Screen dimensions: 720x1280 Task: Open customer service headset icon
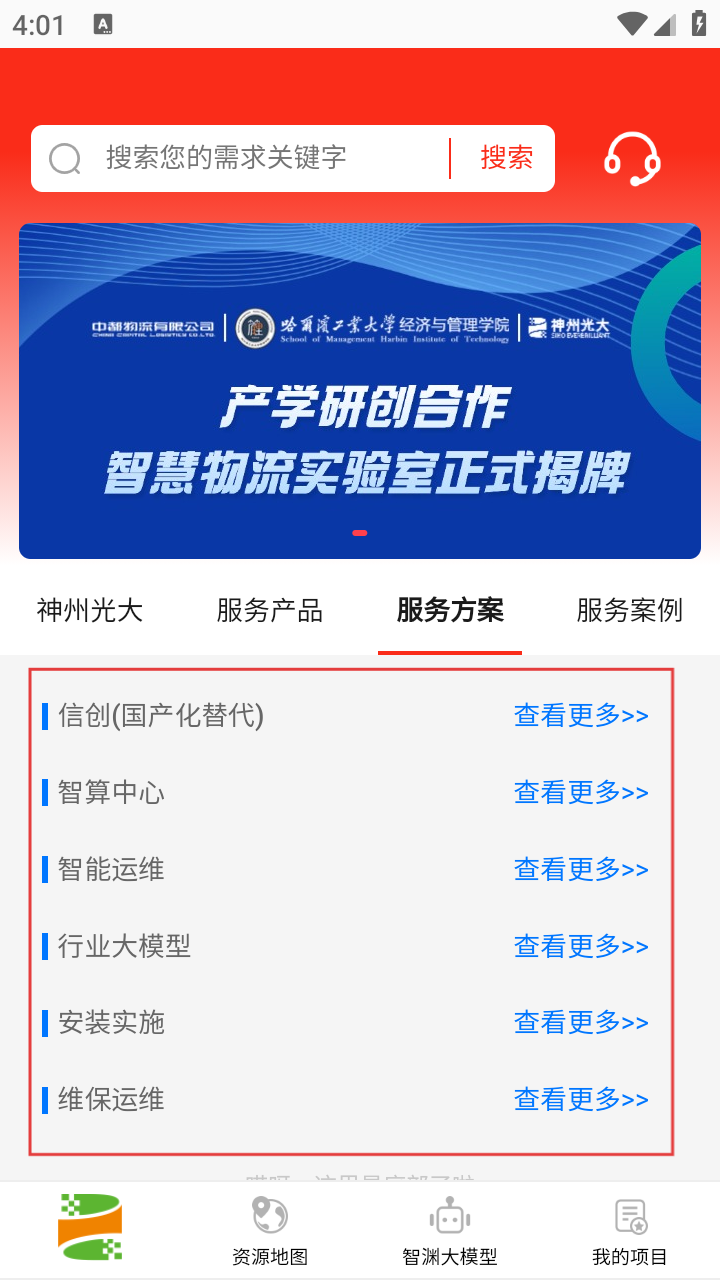632,158
